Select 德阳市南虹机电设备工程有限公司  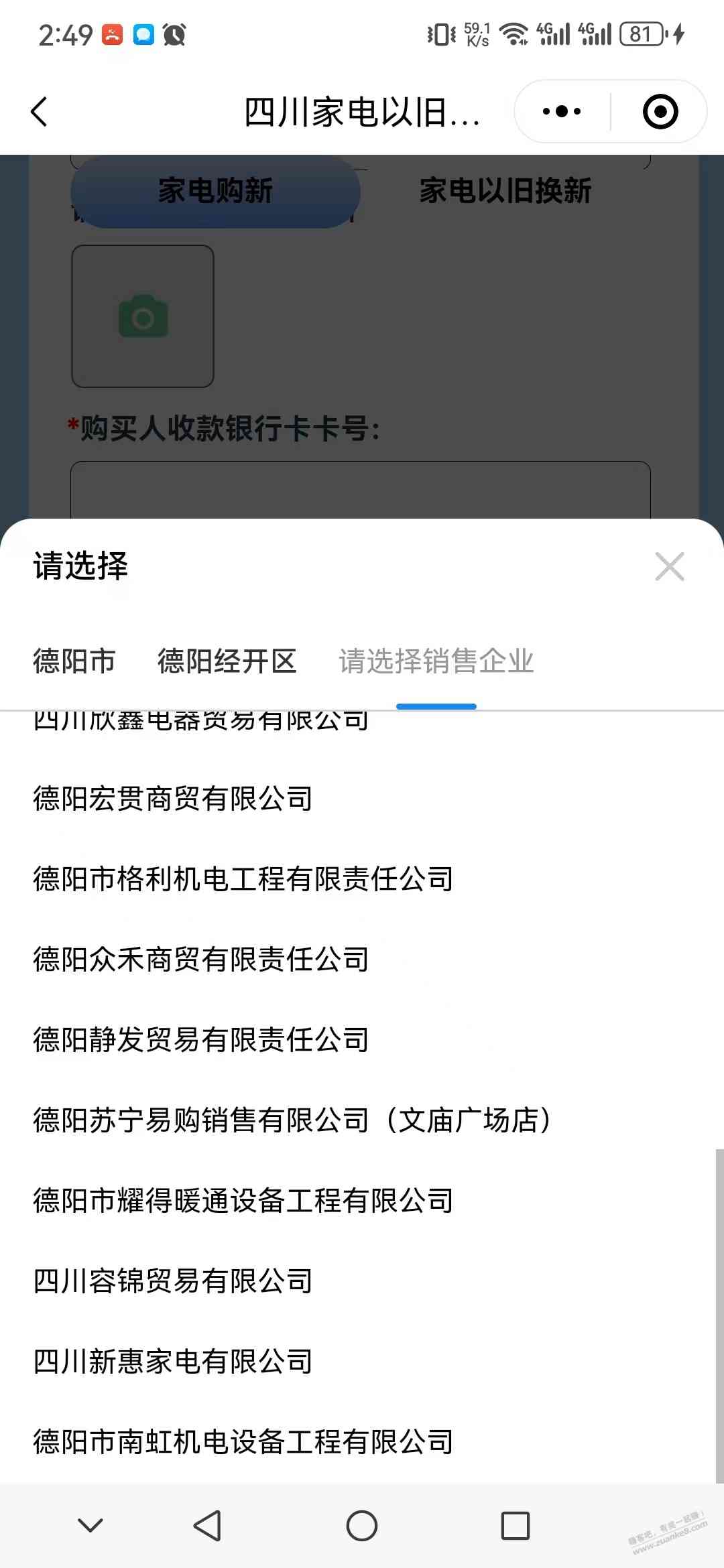pyautogui.click(x=243, y=1441)
